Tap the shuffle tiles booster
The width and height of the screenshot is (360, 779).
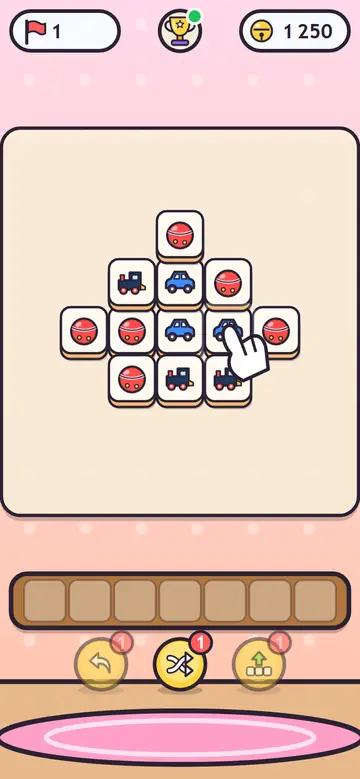pos(180,664)
